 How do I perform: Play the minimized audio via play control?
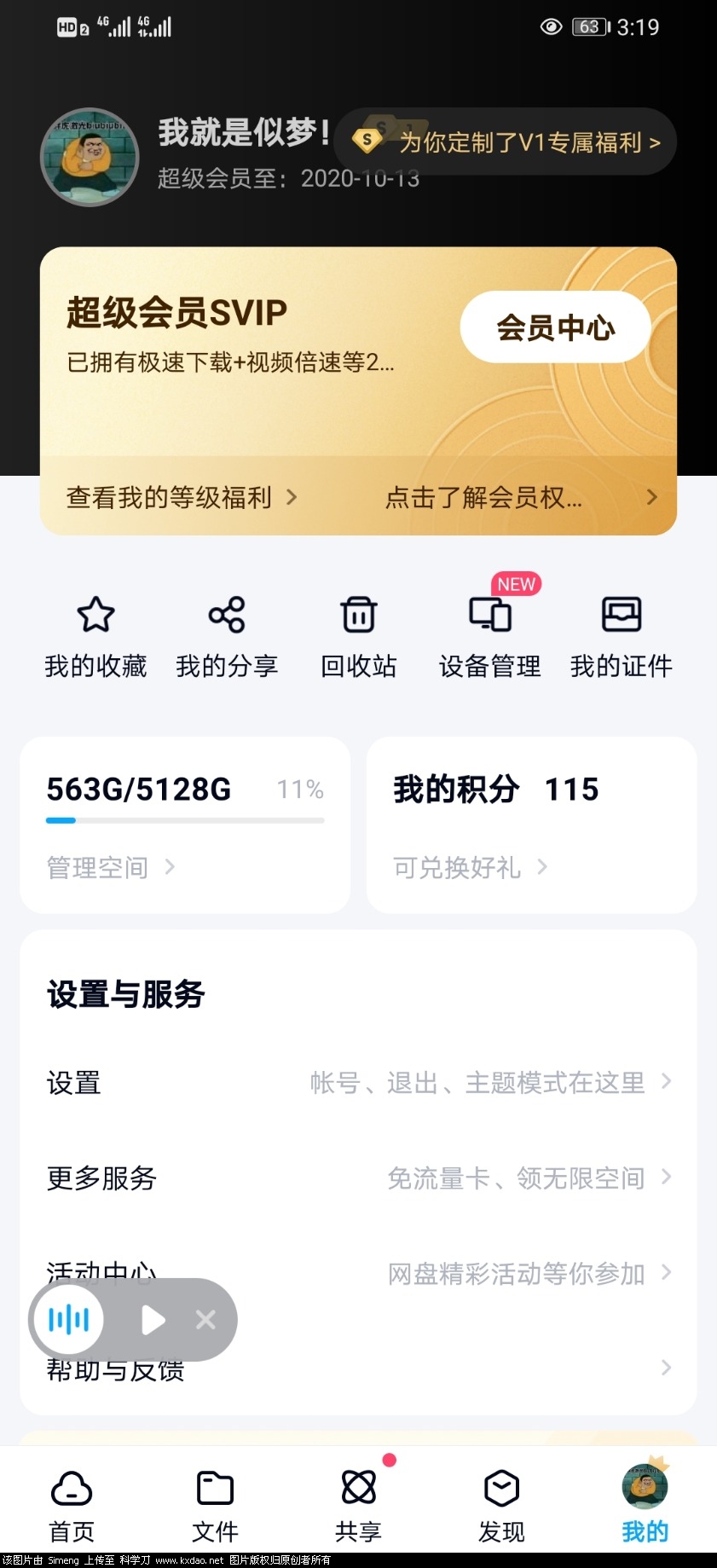coord(153,1319)
